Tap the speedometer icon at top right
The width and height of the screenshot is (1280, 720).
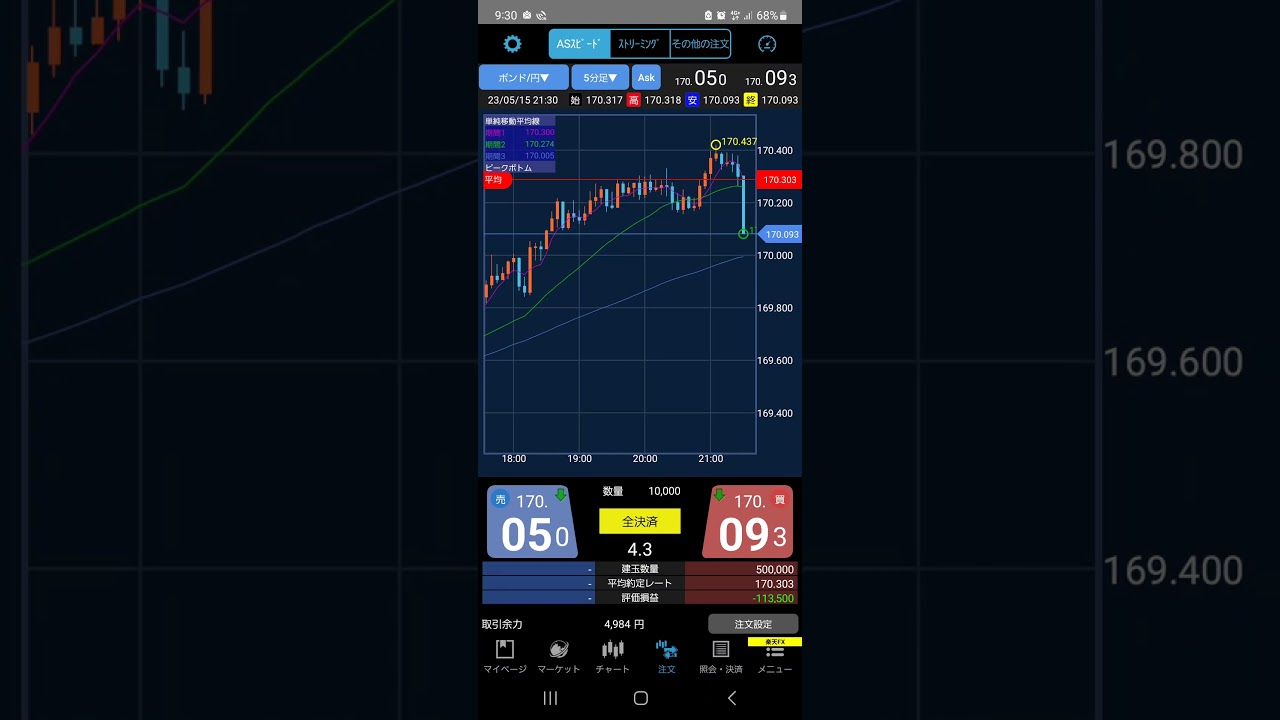pos(767,44)
